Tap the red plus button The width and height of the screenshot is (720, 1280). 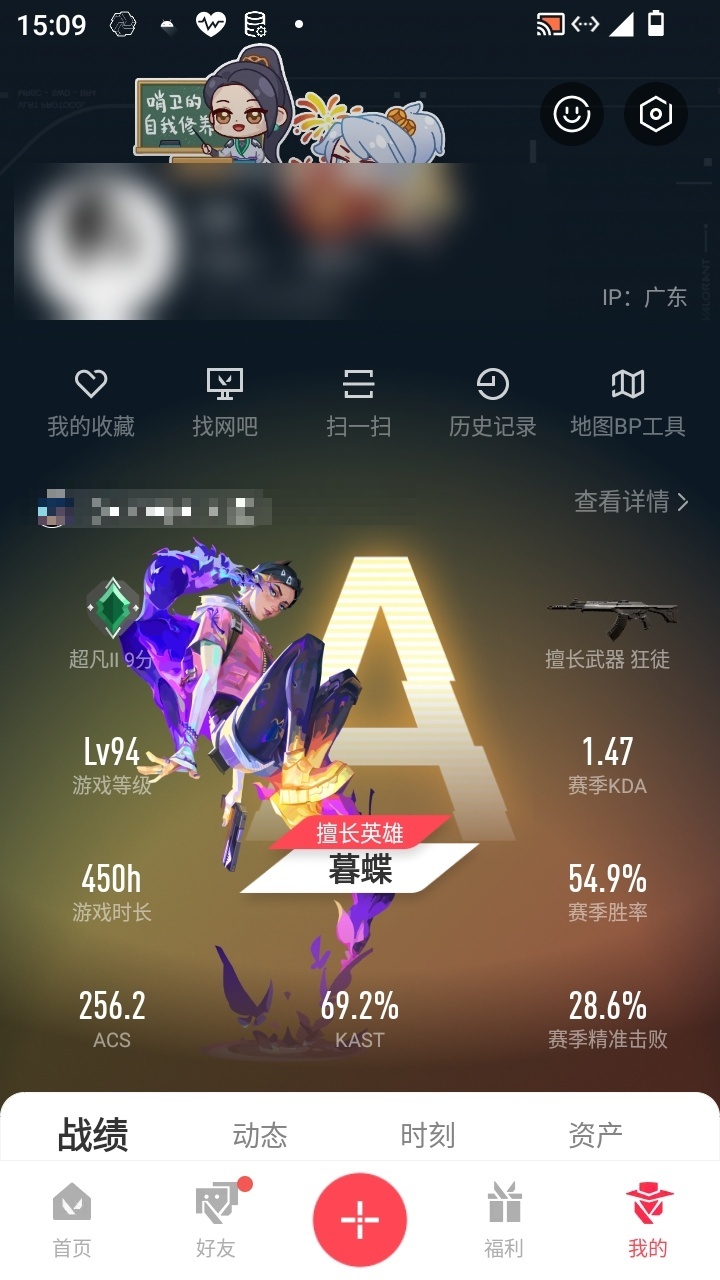point(360,1220)
